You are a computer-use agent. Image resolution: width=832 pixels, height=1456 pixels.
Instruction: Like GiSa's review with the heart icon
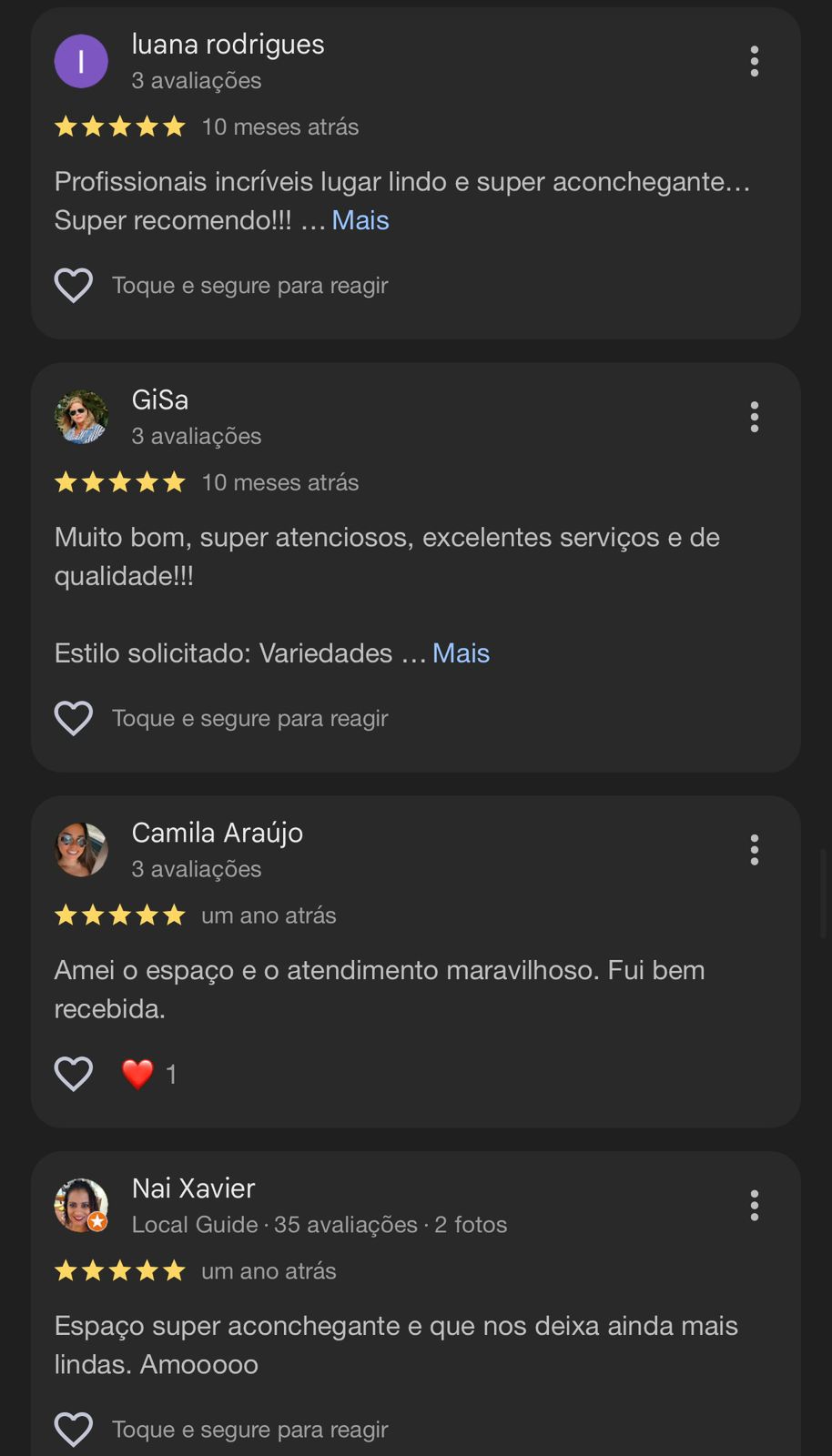coord(74,719)
